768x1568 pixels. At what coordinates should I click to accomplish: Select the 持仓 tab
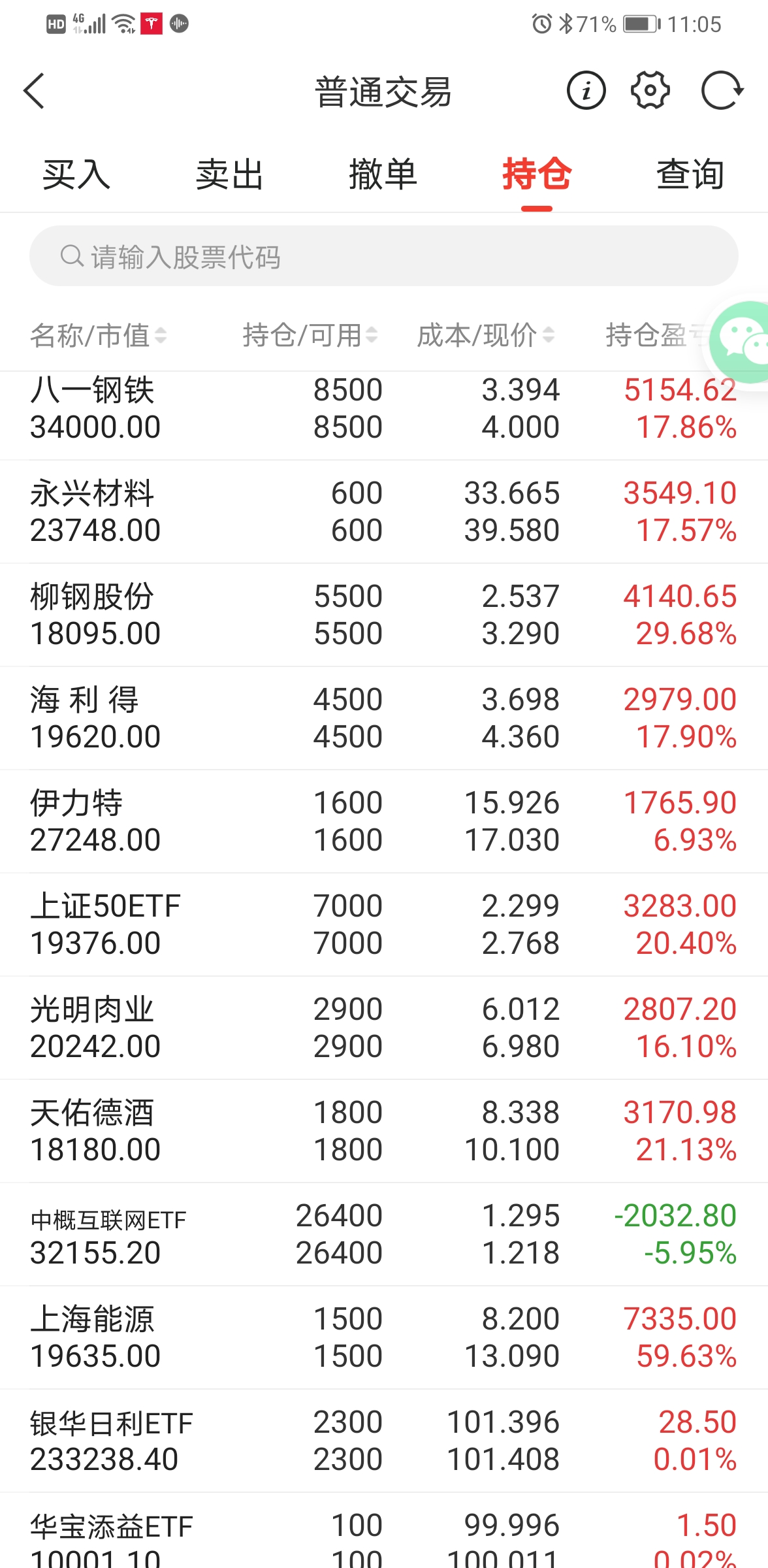click(x=537, y=175)
